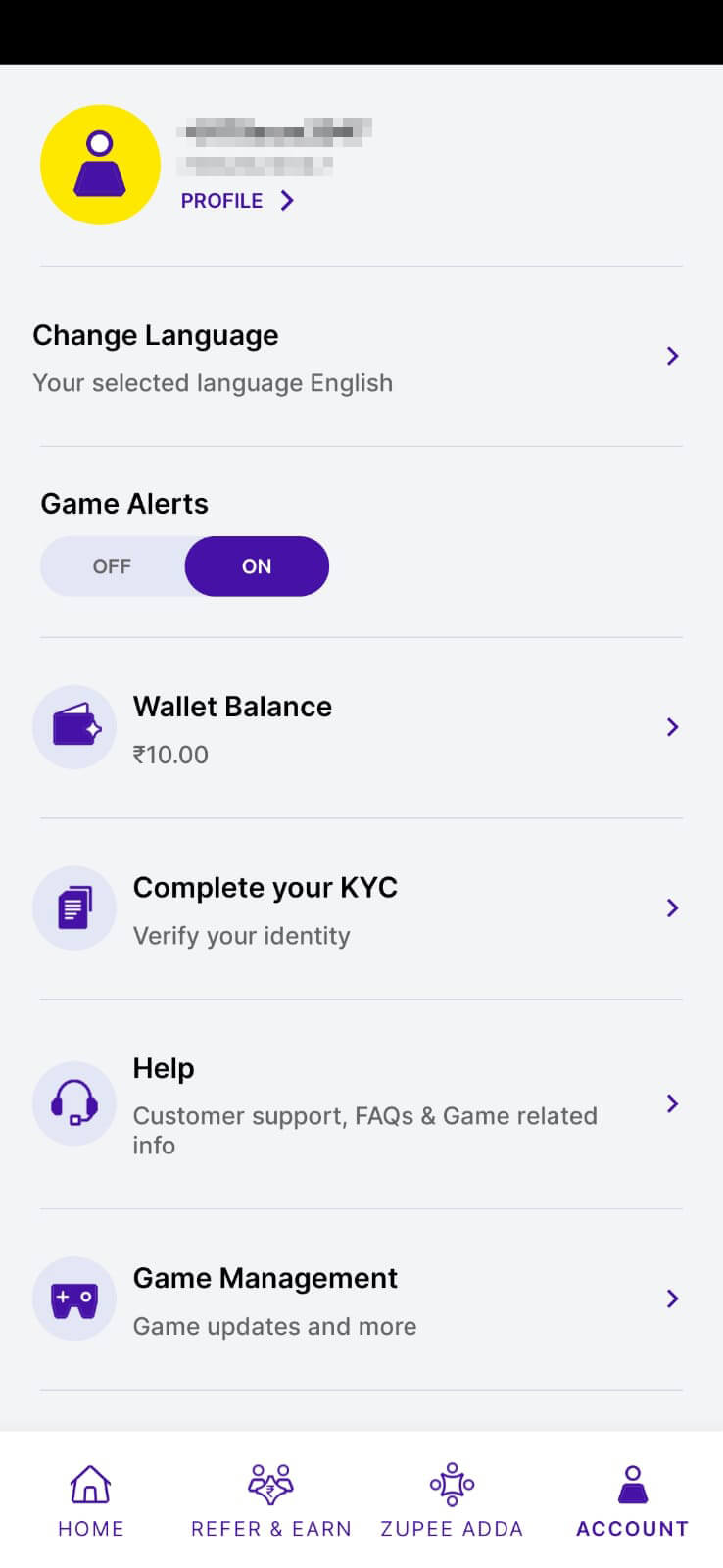Turn Game Alerts OFF
Screen dimensions: 723x1568
tap(112, 566)
